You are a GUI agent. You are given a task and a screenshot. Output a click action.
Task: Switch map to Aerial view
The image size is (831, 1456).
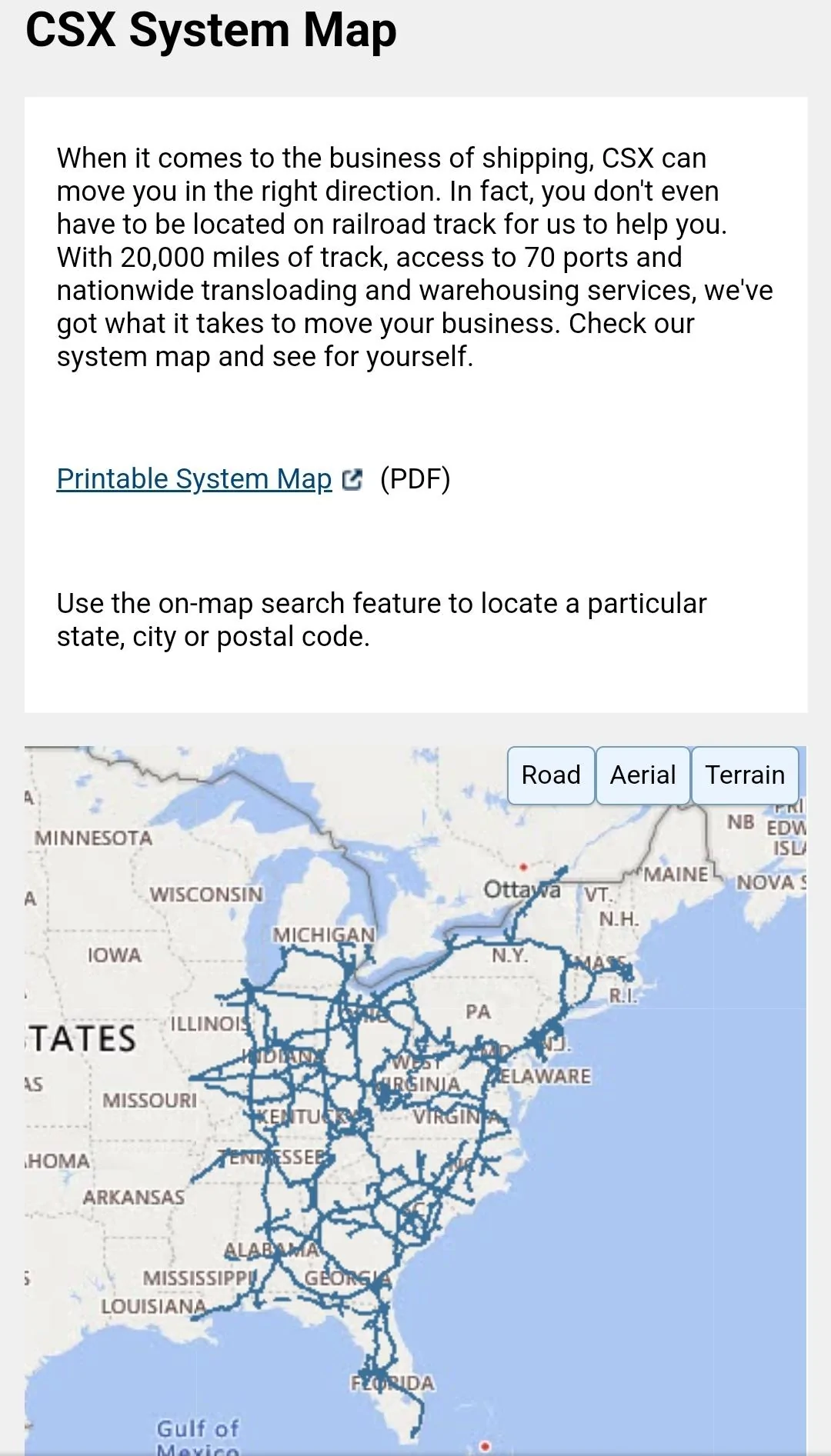pyautogui.click(x=642, y=775)
